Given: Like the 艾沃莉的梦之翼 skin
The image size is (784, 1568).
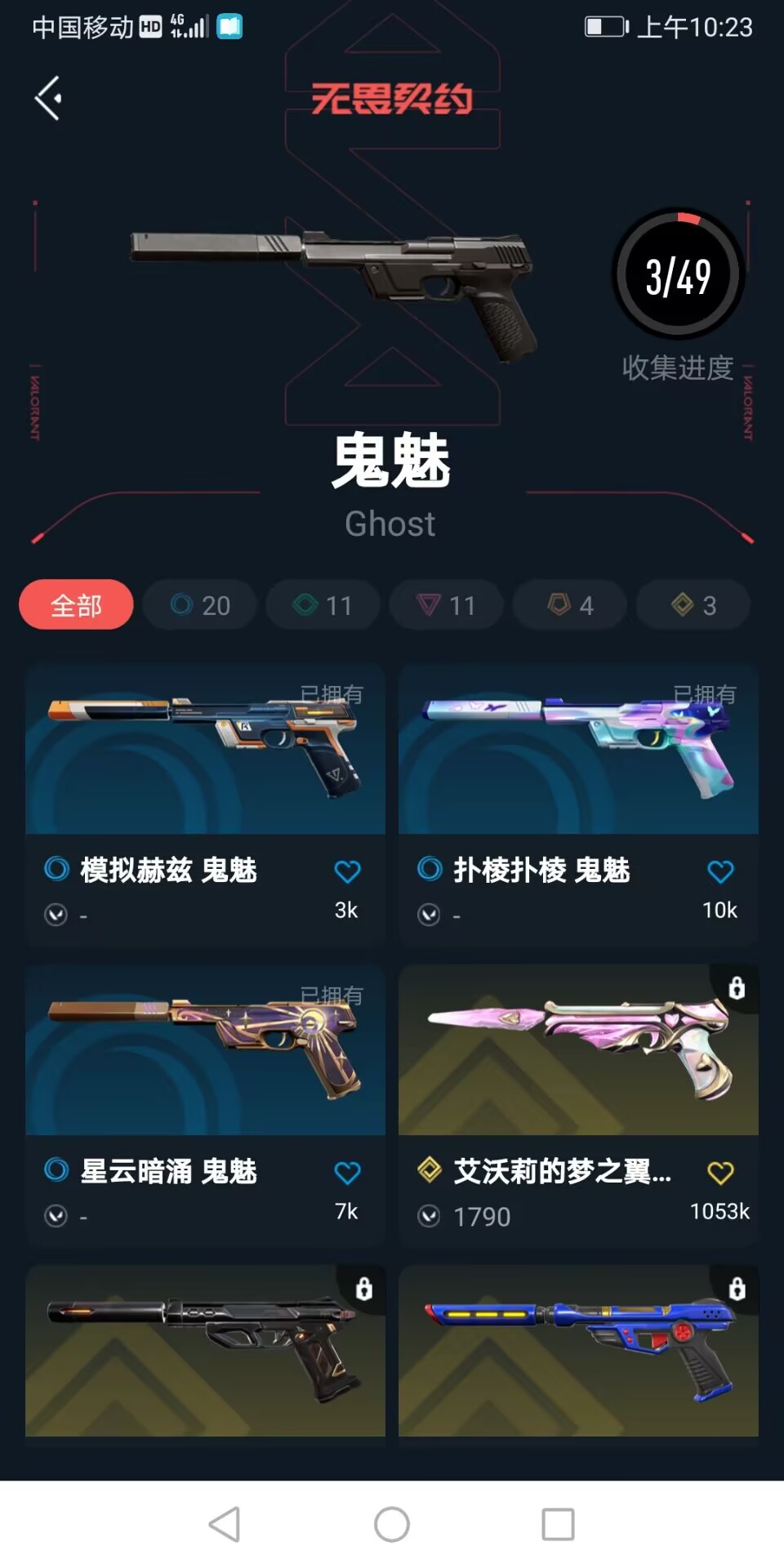Looking at the screenshot, I should (x=720, y=1173).
